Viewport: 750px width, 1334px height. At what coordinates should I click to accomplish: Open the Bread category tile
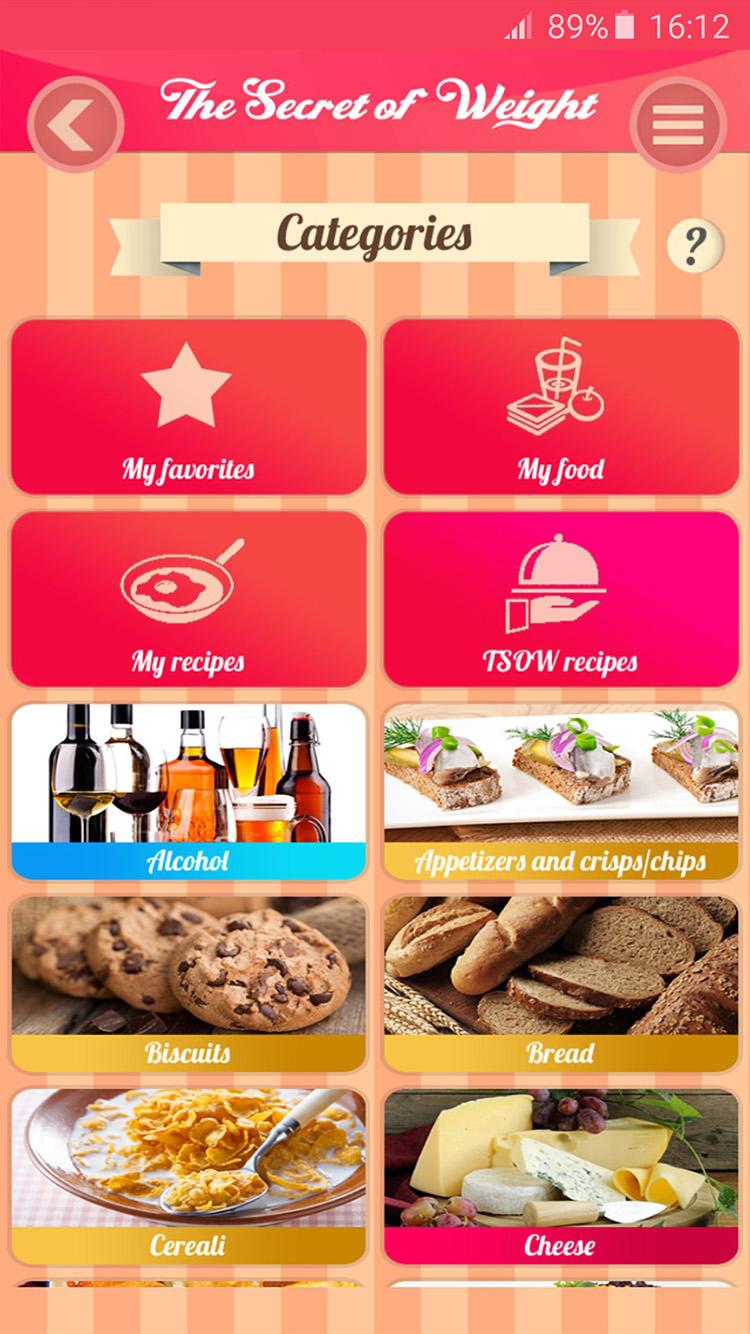[561, 983]
